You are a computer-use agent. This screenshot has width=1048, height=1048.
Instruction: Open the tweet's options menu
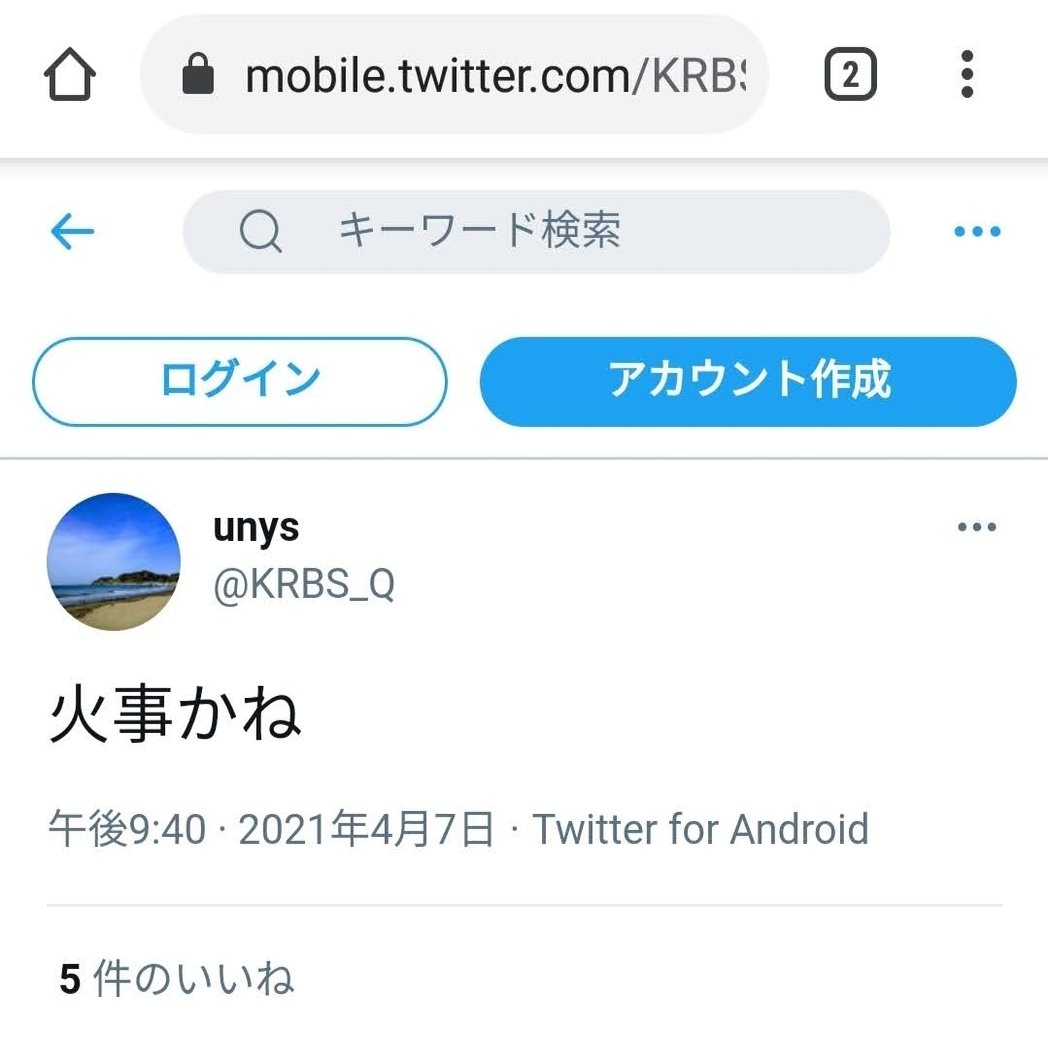976,527
